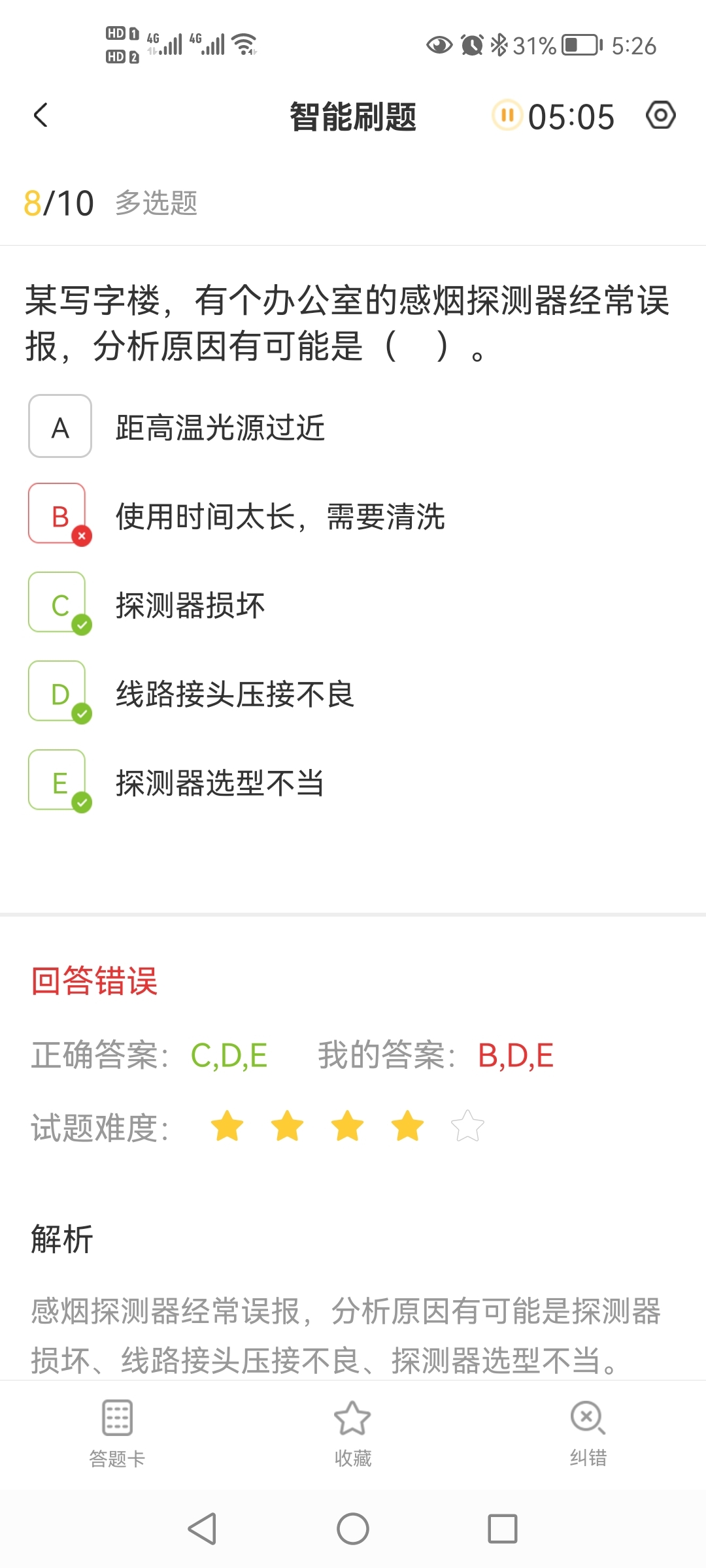
Task: Tap the system home button
Action: [353, 1529]
